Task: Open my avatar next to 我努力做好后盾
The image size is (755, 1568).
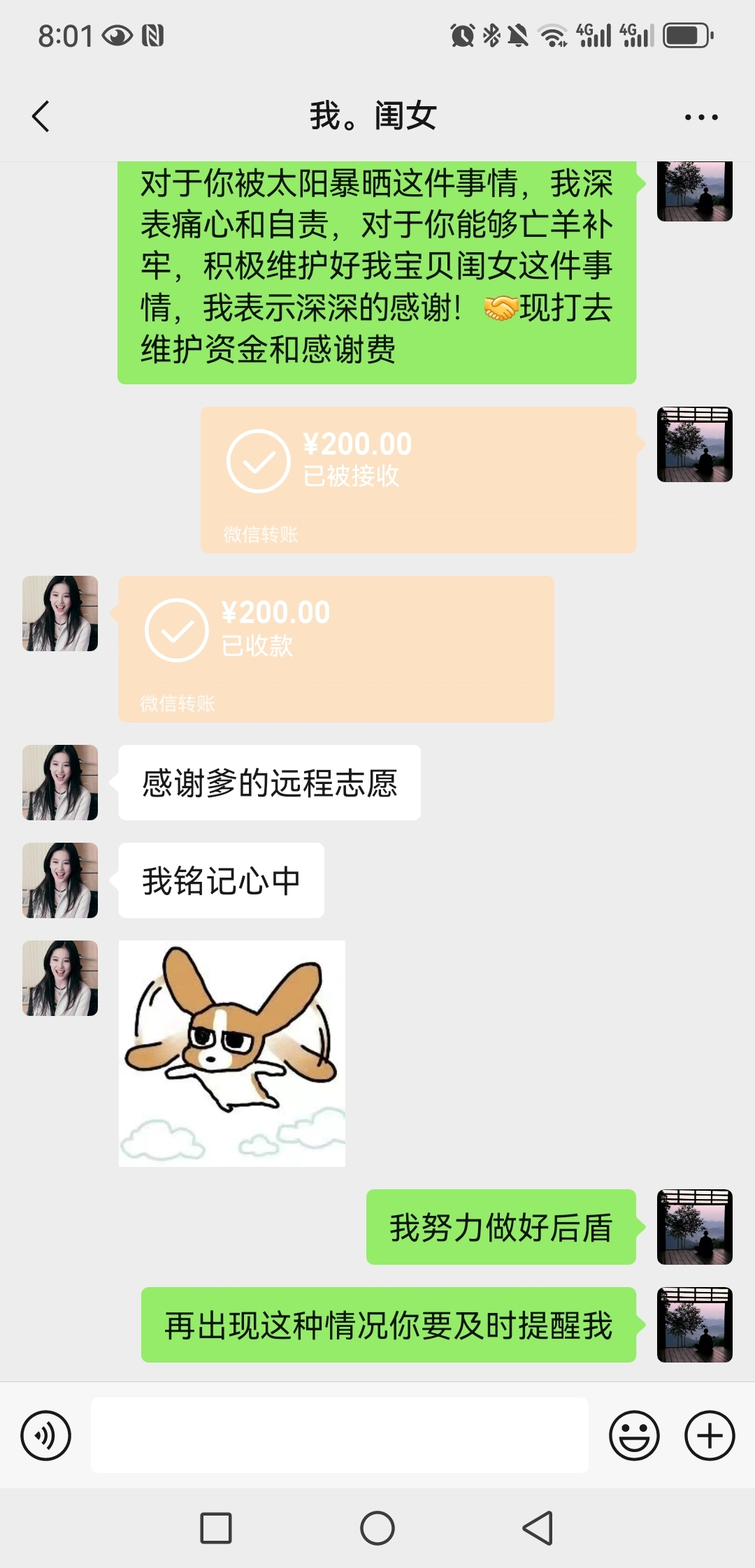Action: [694, 1227]
